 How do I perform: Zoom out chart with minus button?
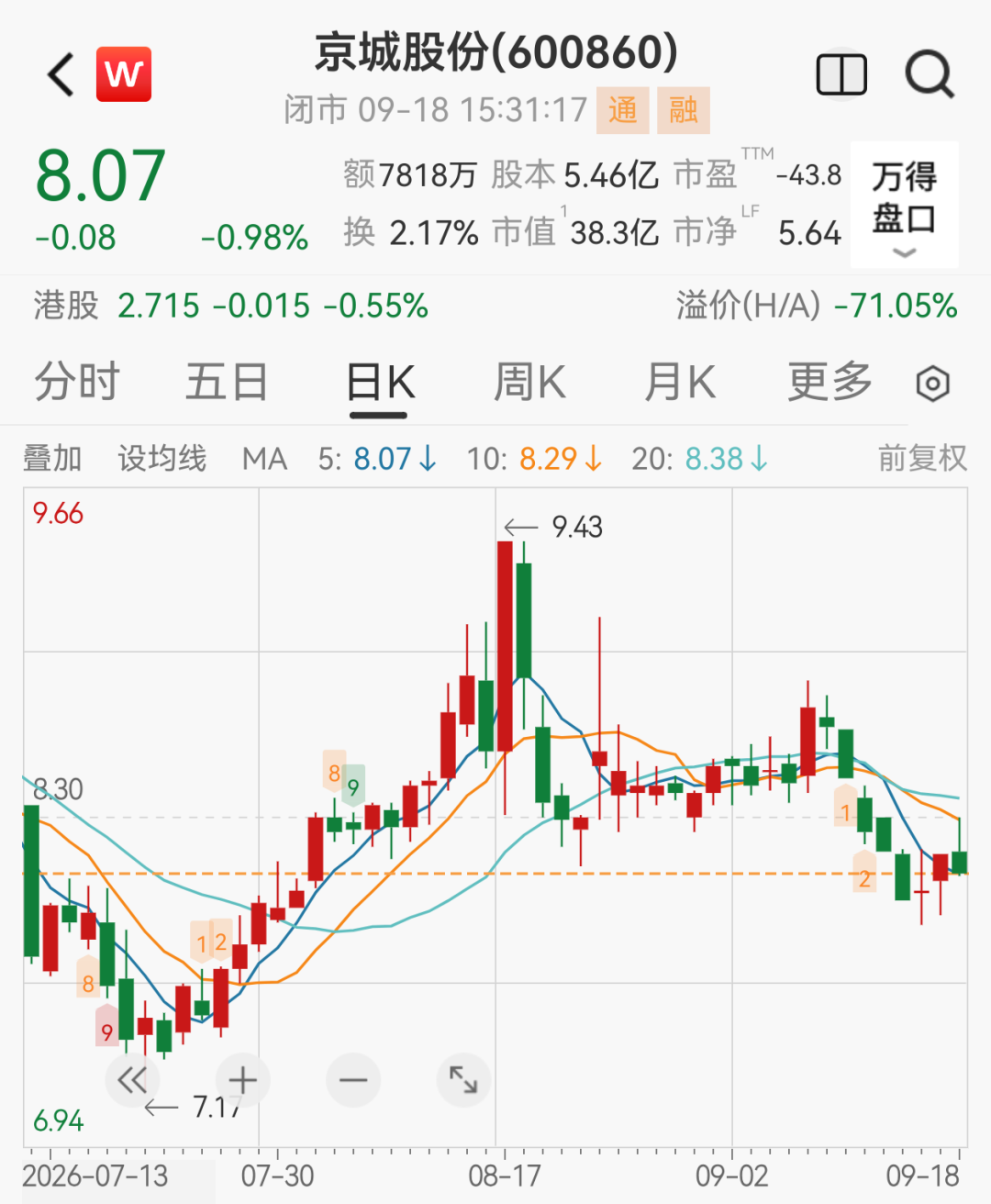(x=353, y=1080)
